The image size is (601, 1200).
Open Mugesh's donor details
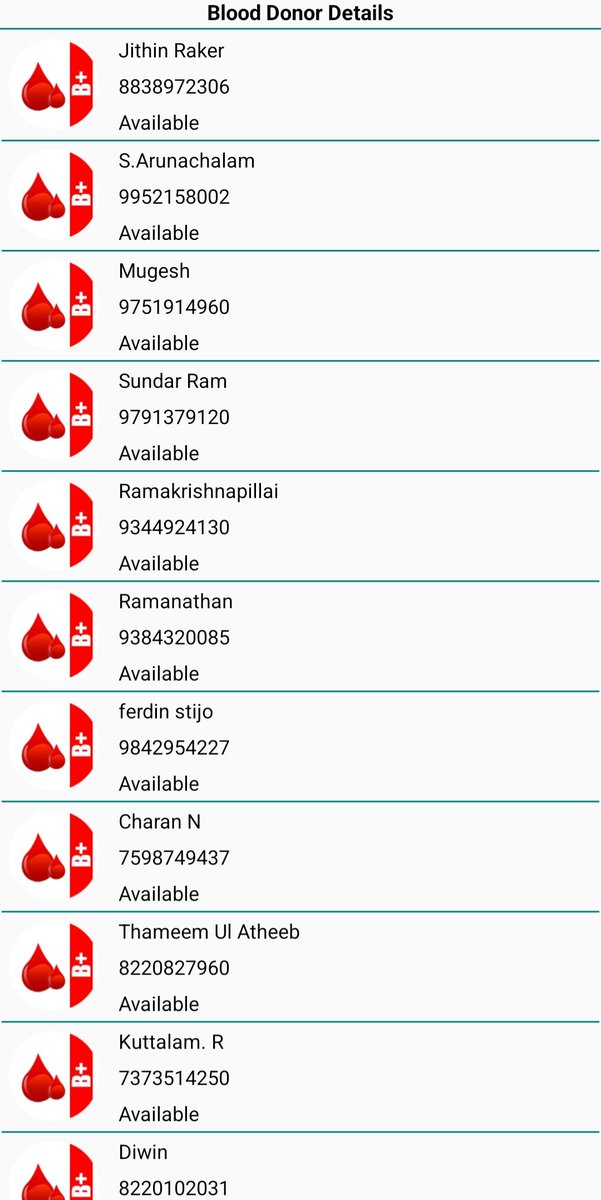[300, 306]
